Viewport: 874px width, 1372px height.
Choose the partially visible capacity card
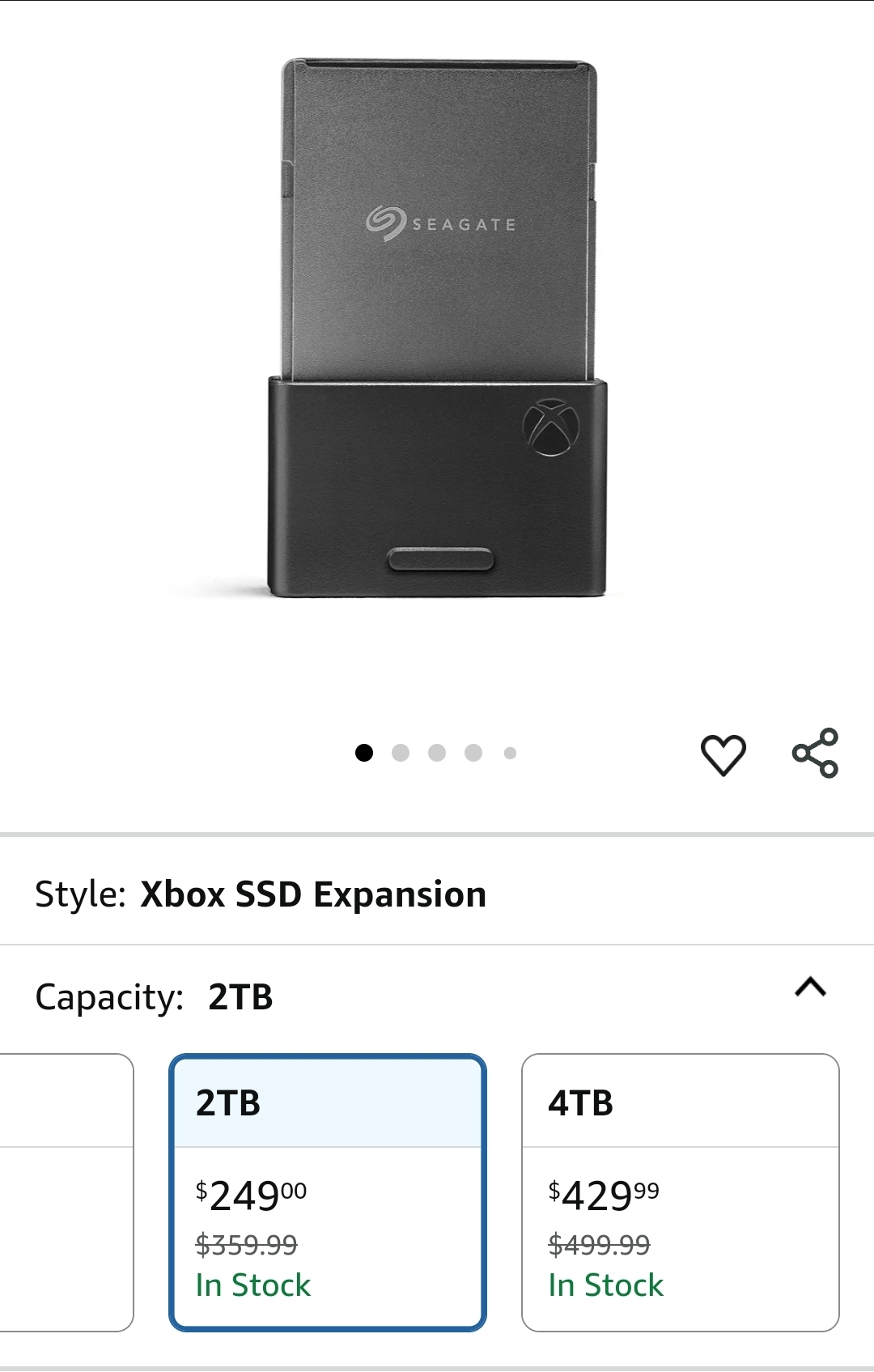(66, 1192)
